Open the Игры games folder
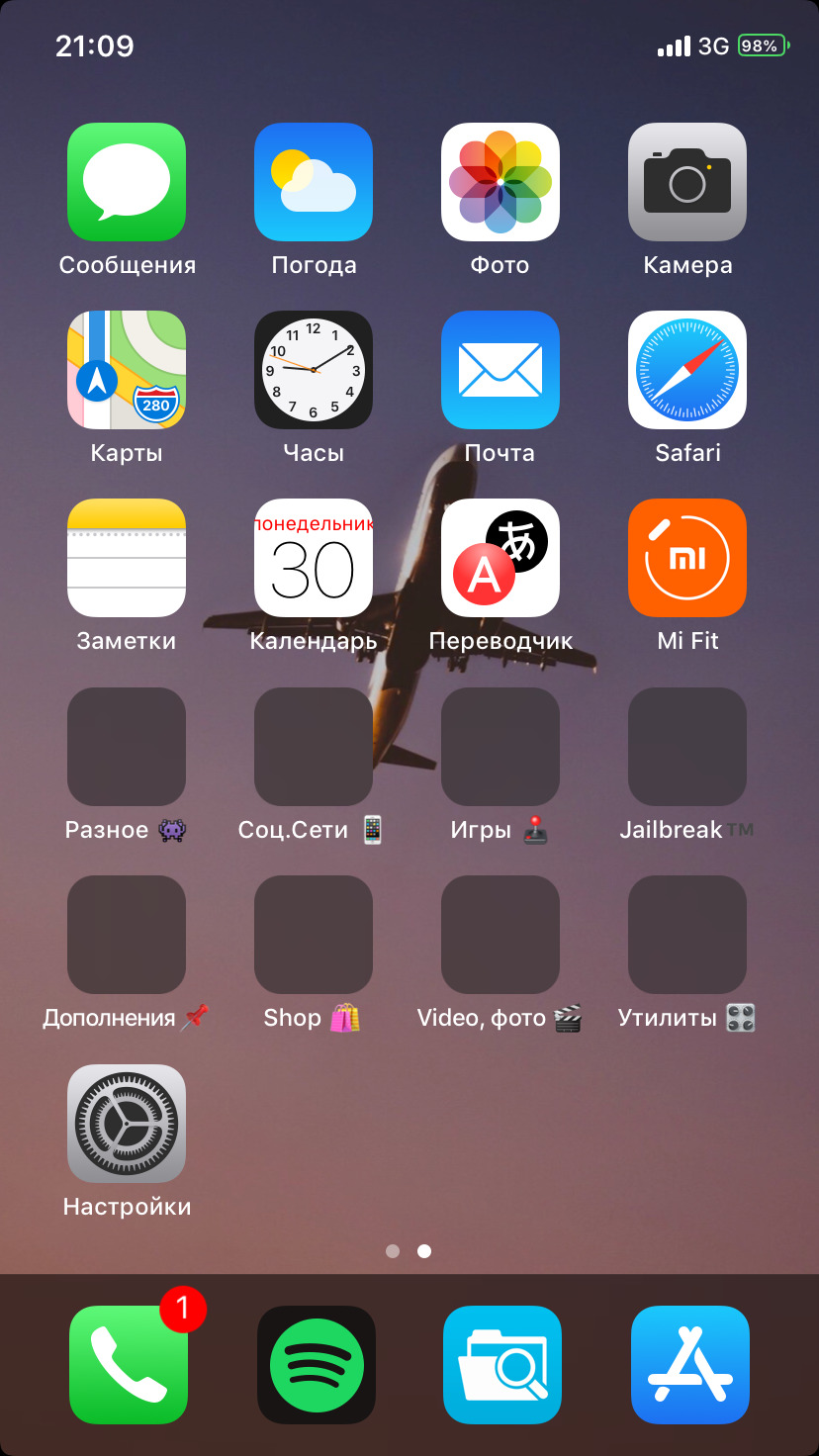Screen dimensions: 819x1456 (500, 747)
